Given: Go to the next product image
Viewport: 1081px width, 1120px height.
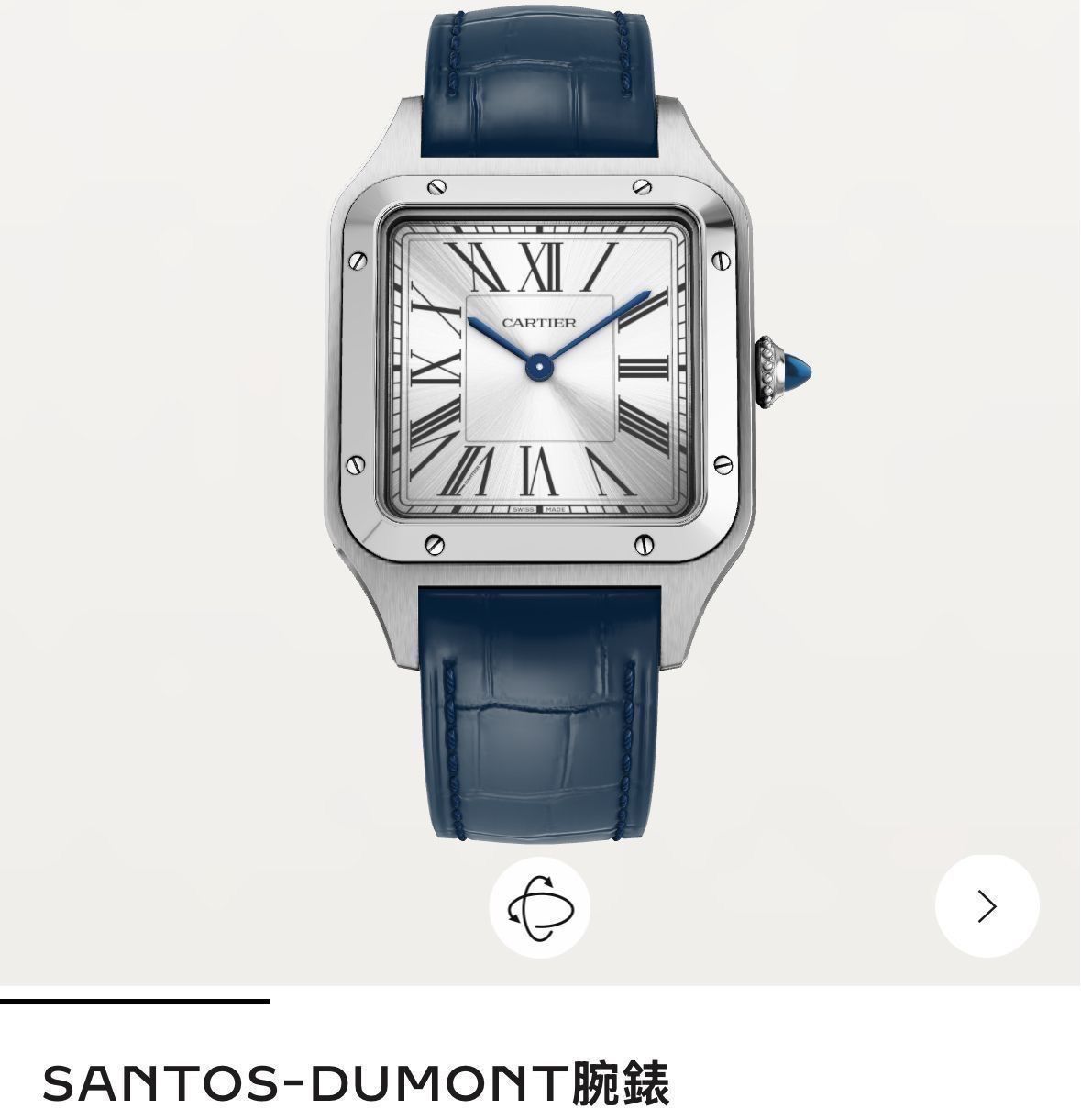Looking at the screenshot, I should tap(987, 906).
